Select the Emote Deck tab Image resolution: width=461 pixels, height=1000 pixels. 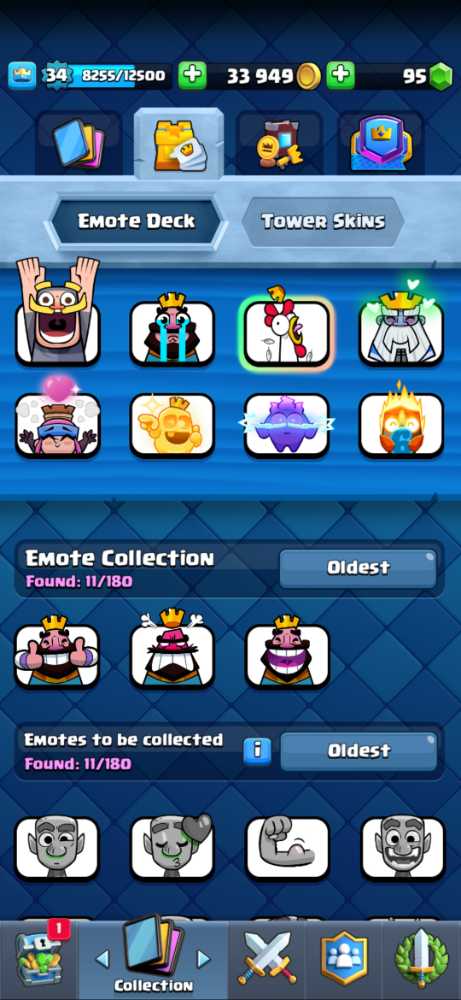[x=136, y=221]
